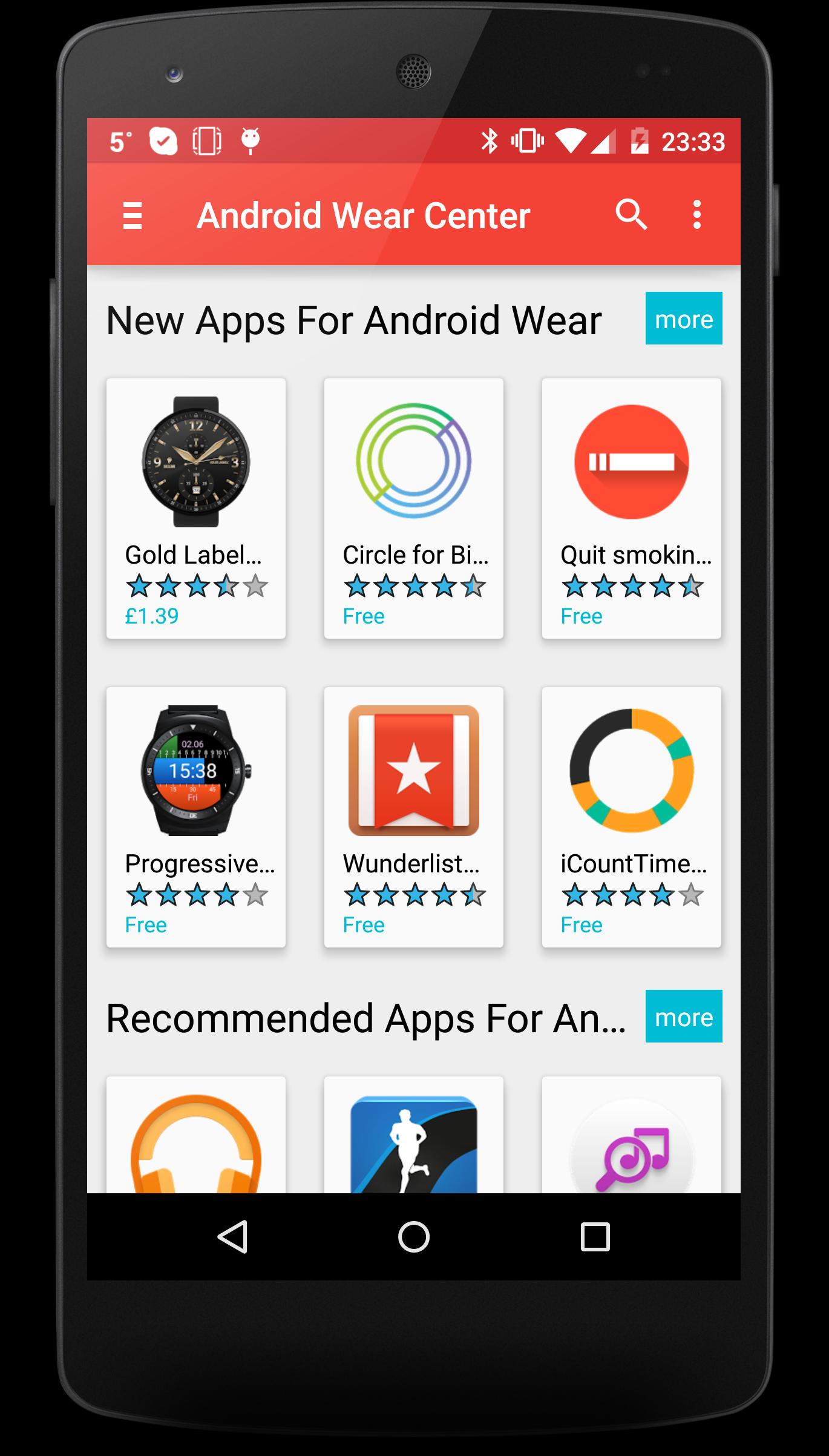Go to the home screen

pyautogui.click(x=414, y=1236)
